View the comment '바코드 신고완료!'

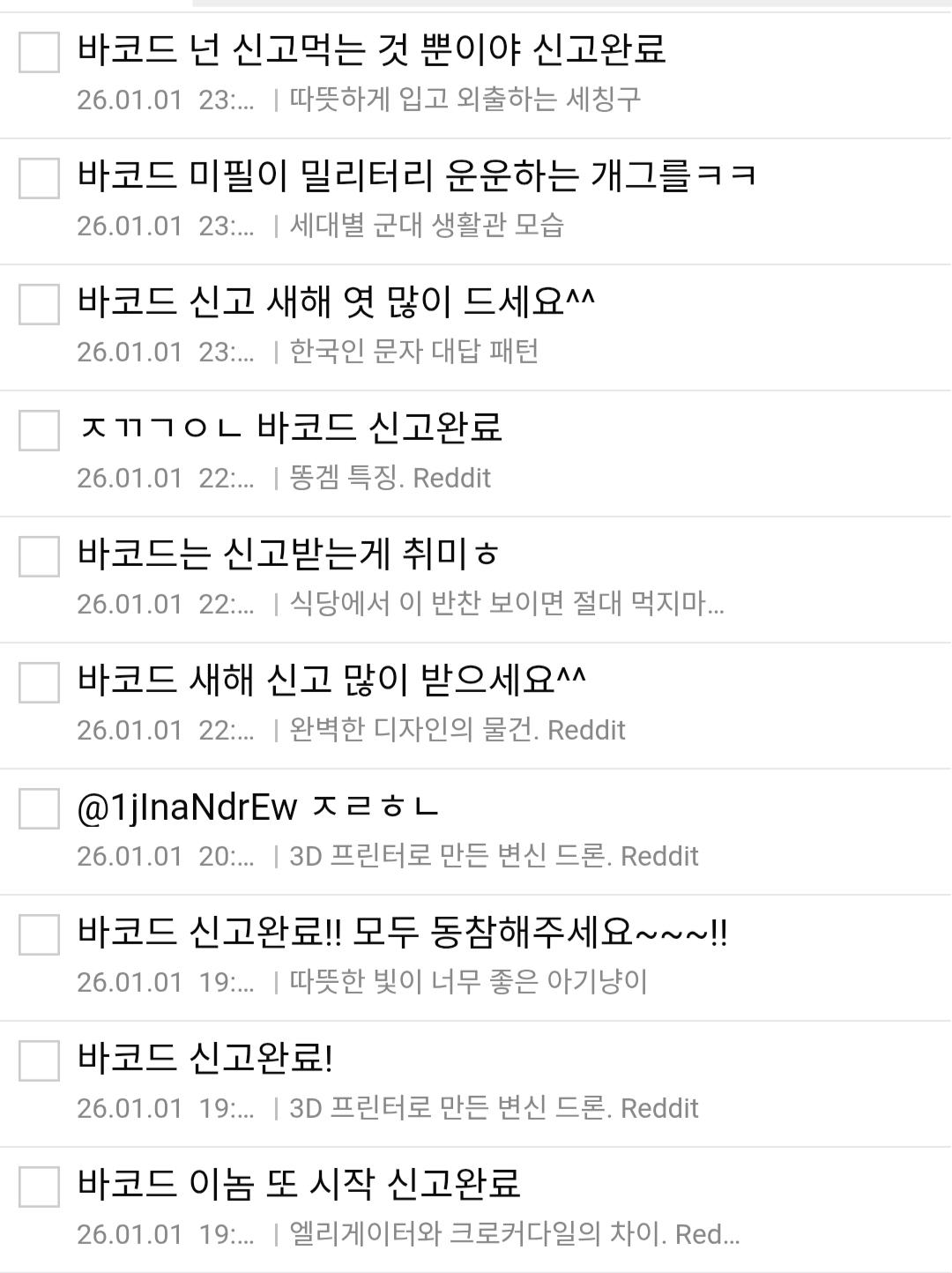coord(205,1058)
